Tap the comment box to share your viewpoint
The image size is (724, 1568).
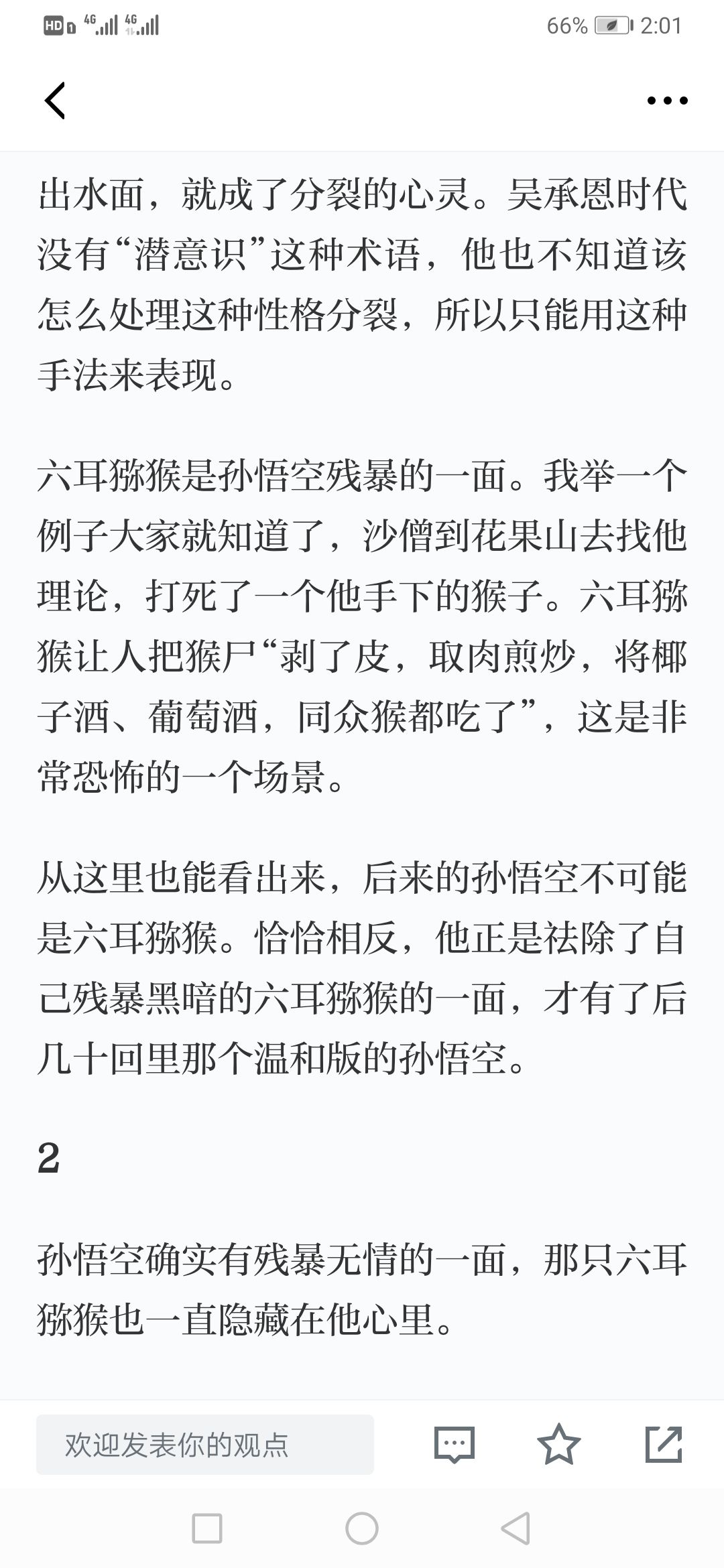pyautogui.click(x=205, y=1444)
